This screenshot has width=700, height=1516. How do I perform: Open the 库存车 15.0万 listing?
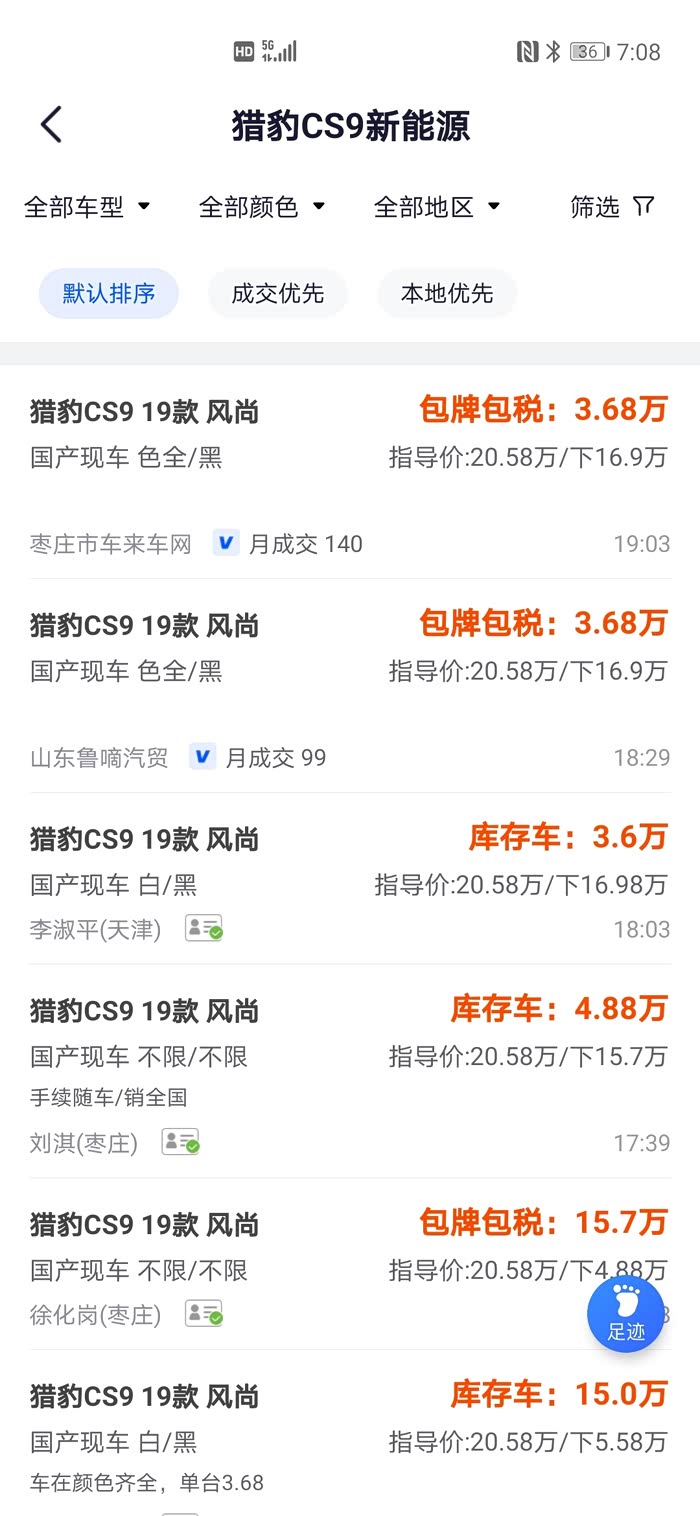[350, 1432]
